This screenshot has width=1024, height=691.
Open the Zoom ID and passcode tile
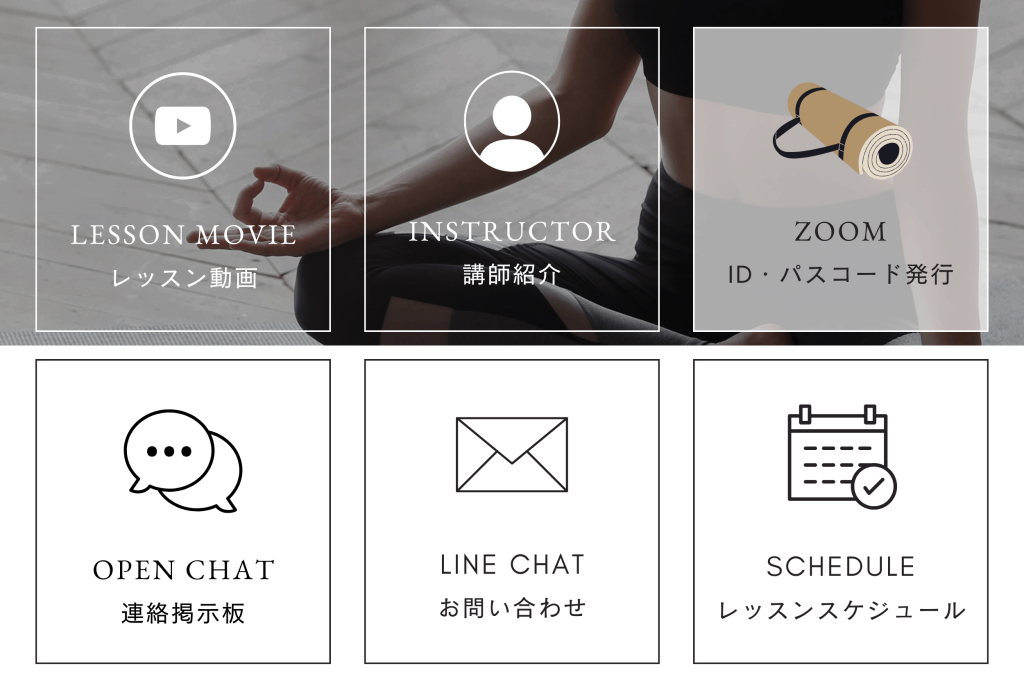(x=840, y=180)
